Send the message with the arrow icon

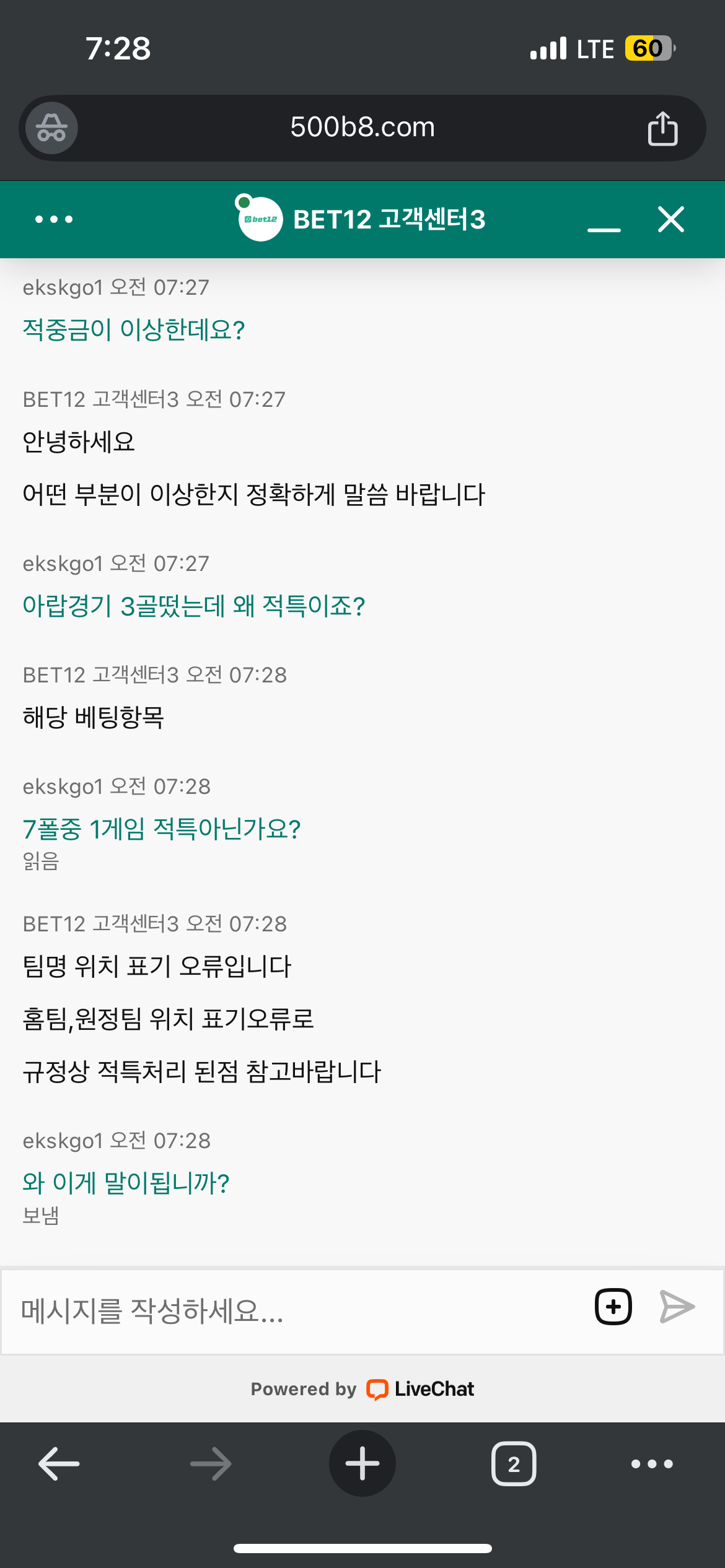pos(677,1307)
